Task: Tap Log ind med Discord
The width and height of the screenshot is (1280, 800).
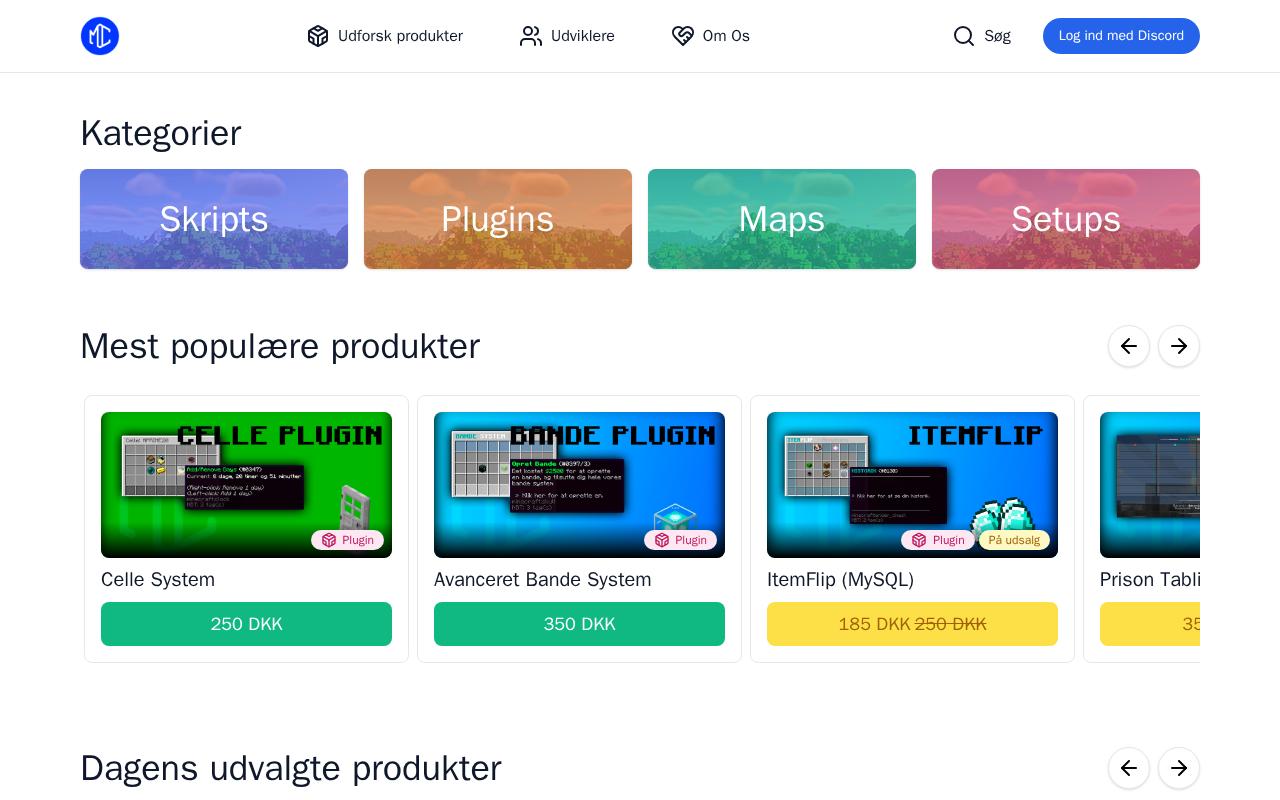Action: 1121,36
